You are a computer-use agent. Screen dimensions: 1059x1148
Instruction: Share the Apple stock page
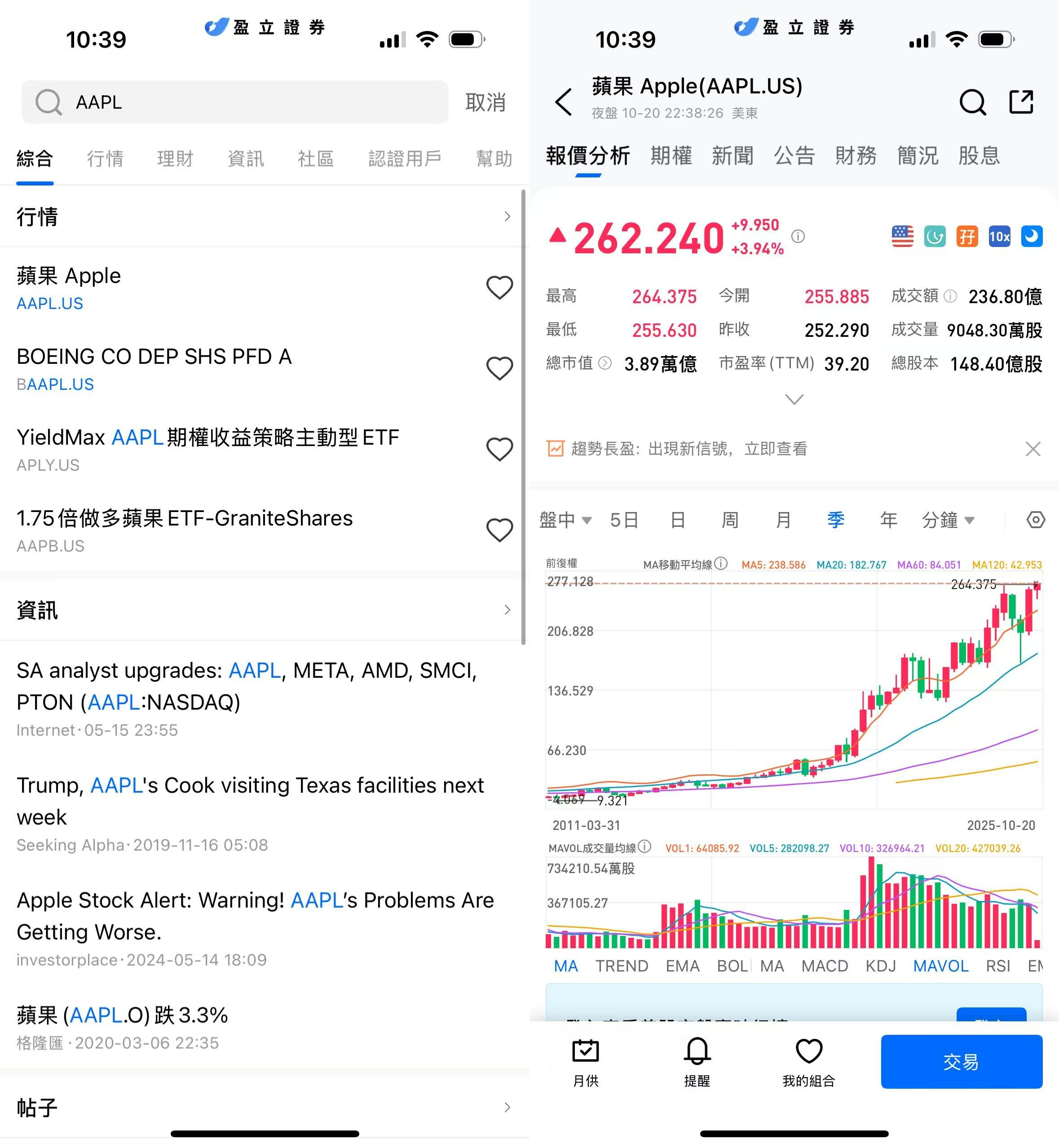(1021, 102)
